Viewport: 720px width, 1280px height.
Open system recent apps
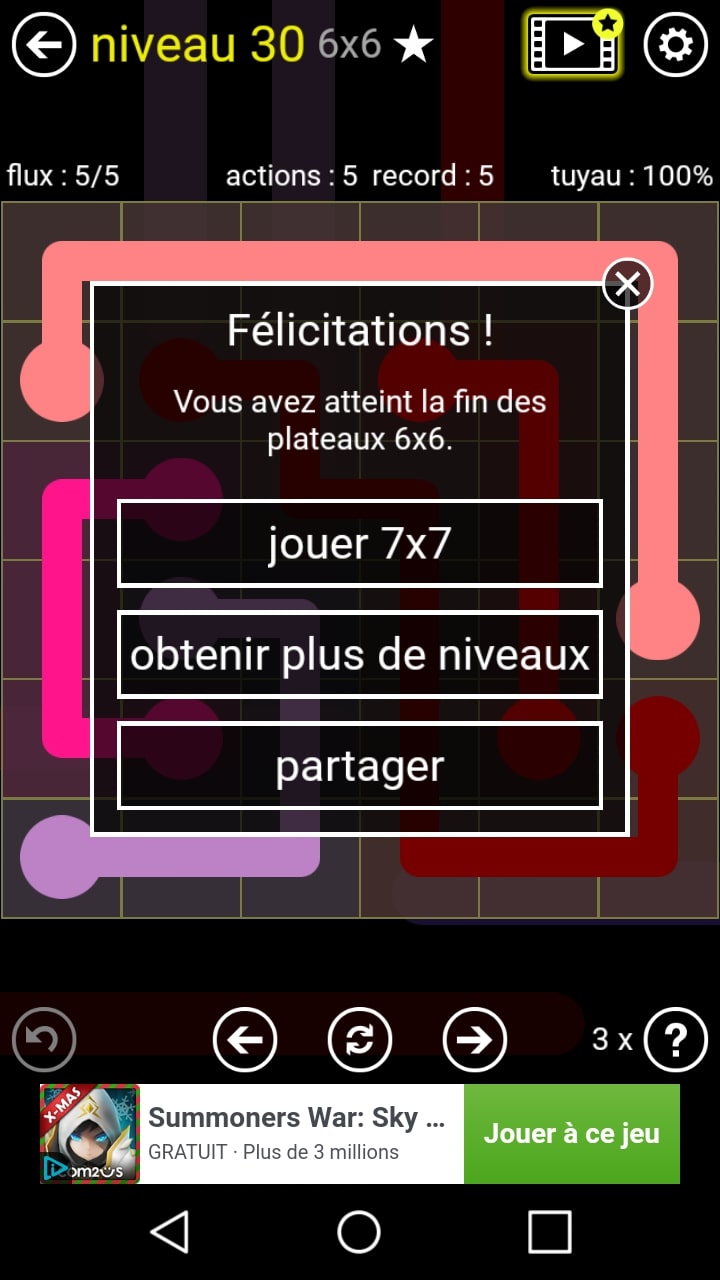pyautogui.click(x=549, y=1232)
